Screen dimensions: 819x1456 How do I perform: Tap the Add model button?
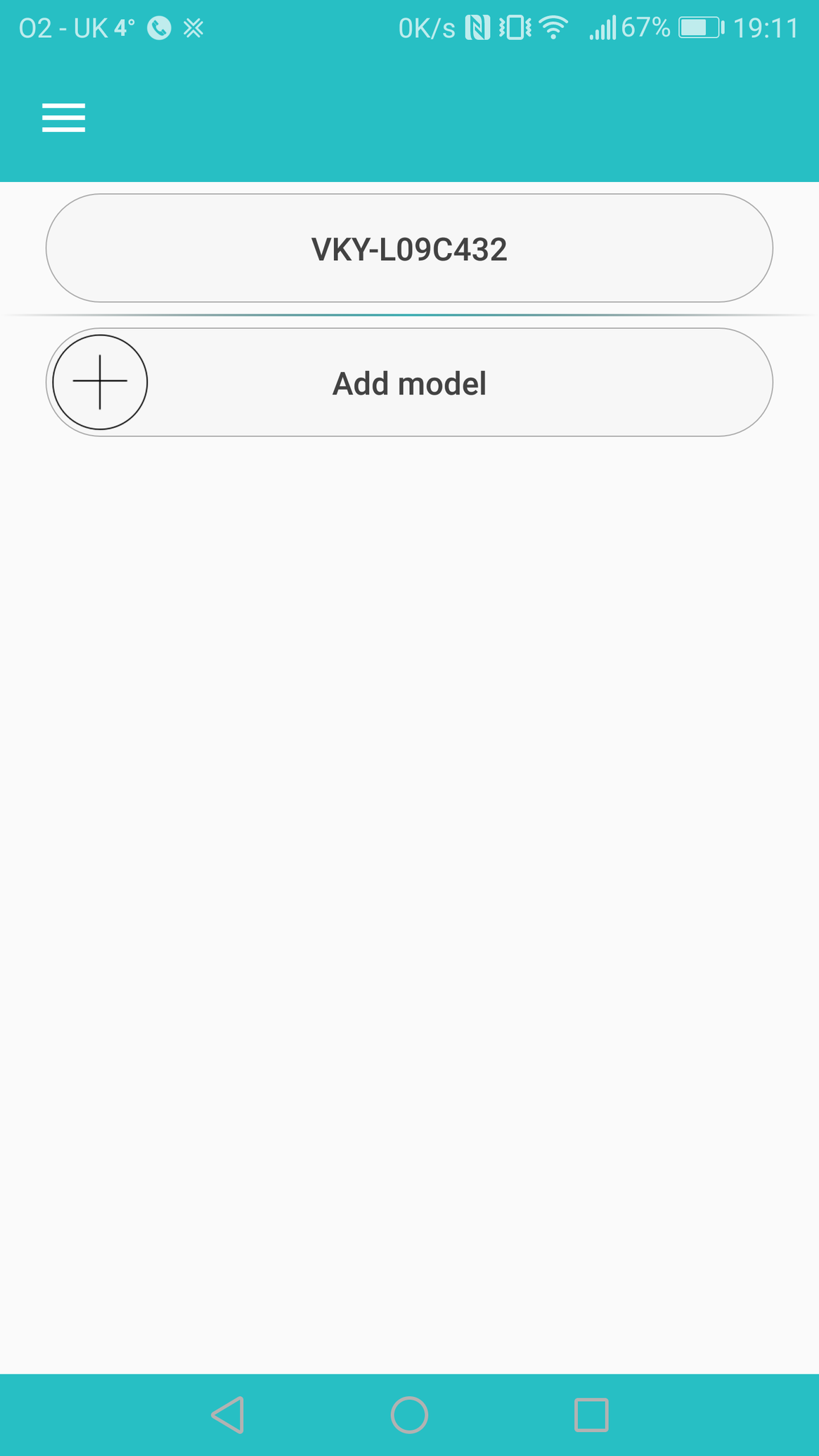pyautogui.click(x=409, y=382)
